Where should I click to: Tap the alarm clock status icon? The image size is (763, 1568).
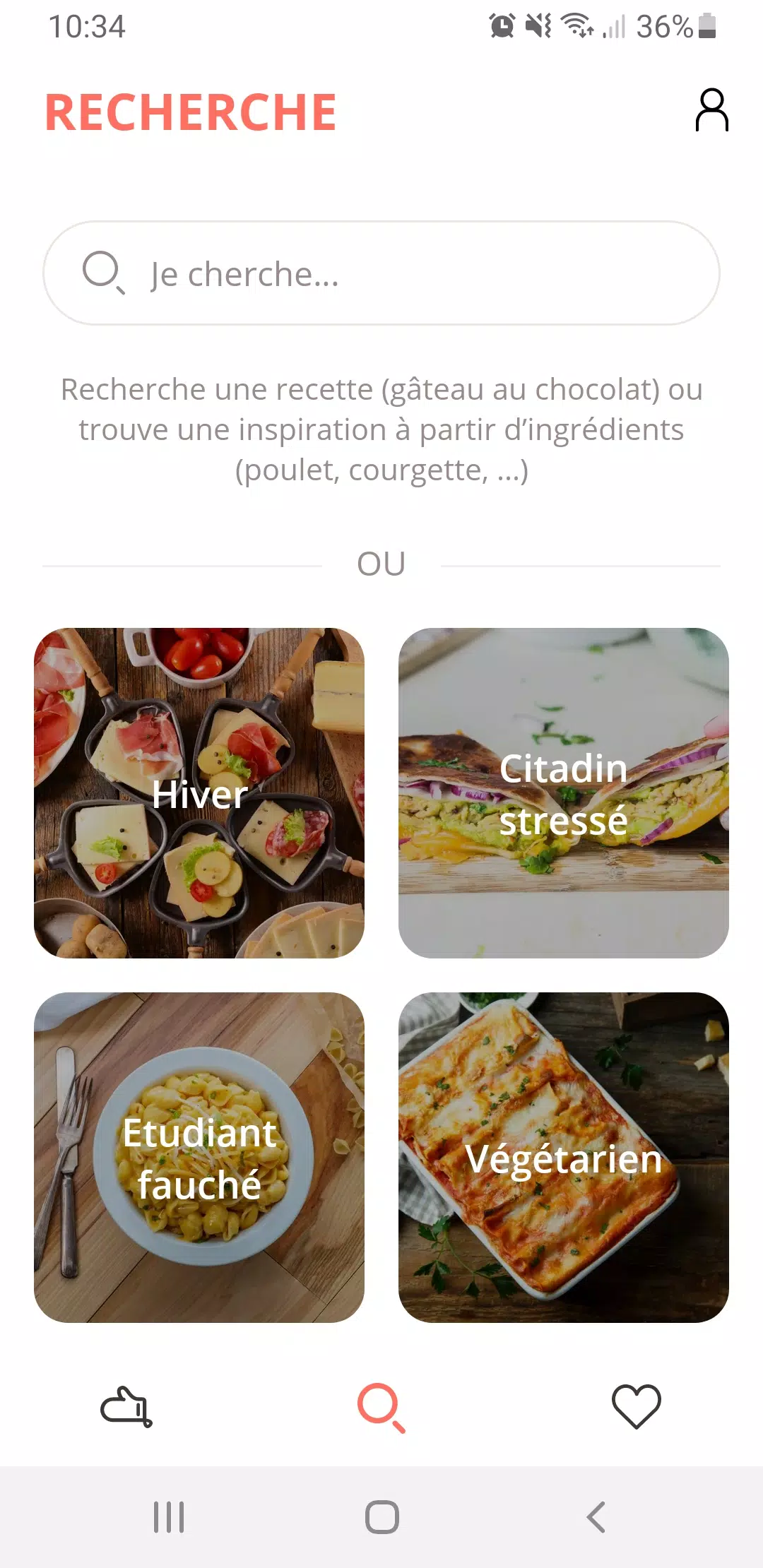(x=501, y=27)
